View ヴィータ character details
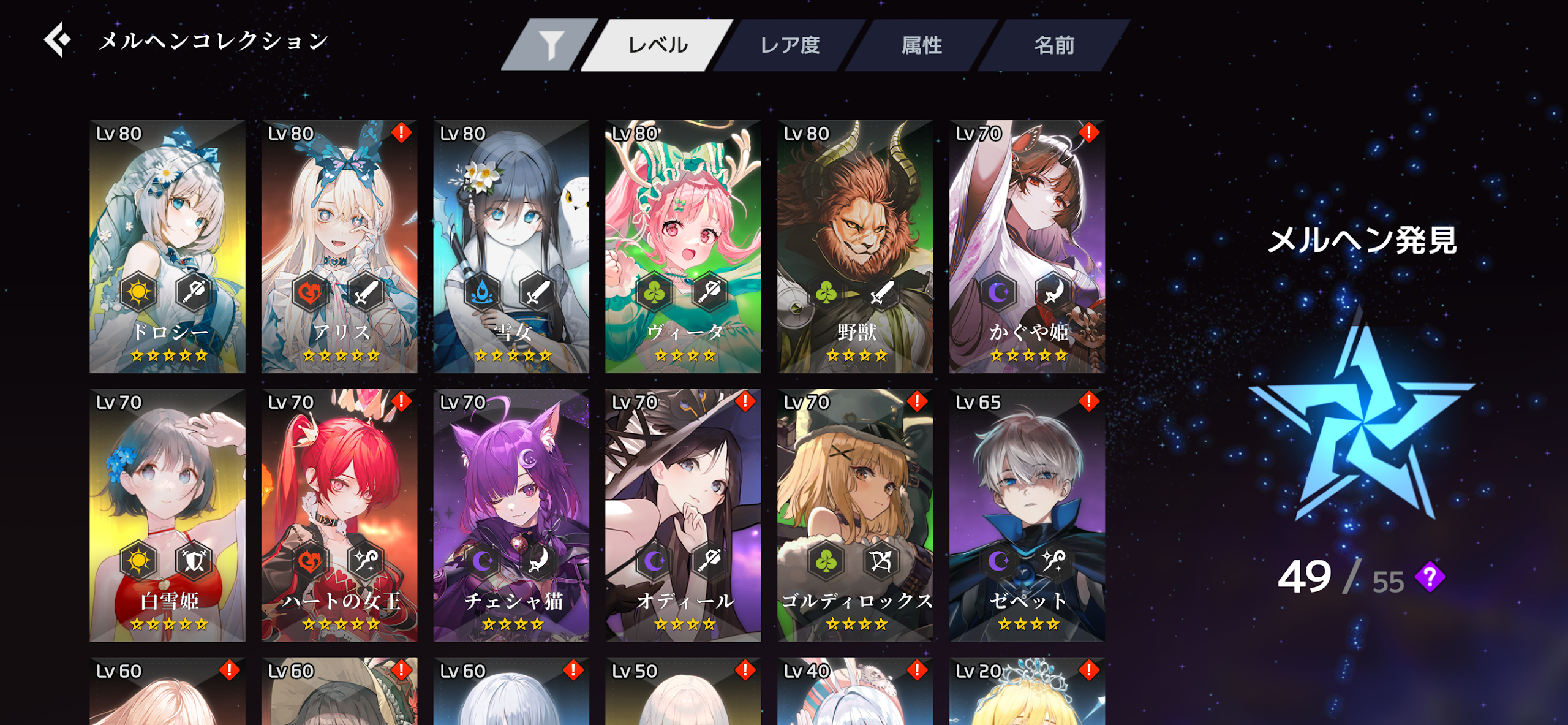 683,246
